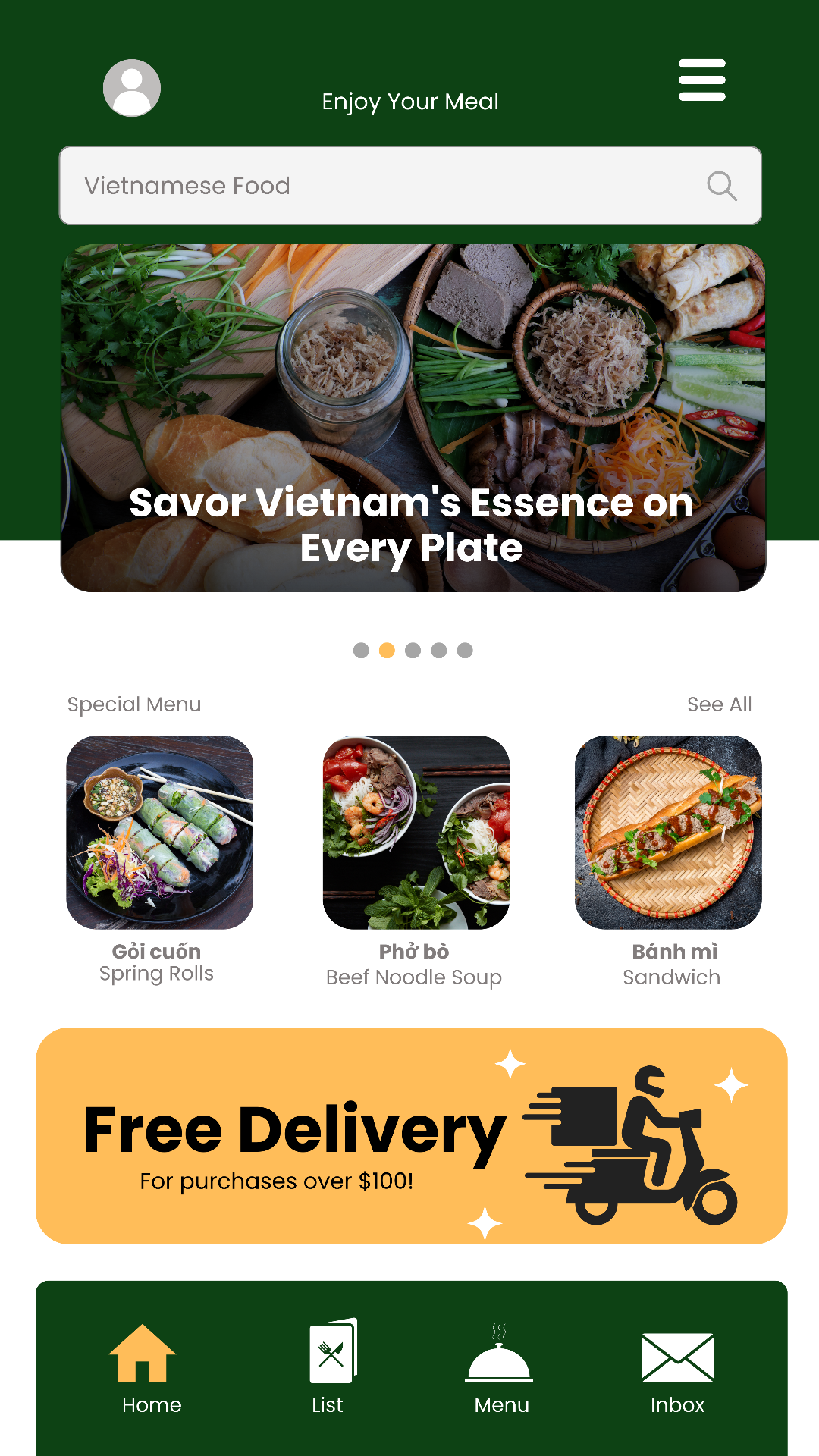Switch to the Inbox tab
The height and width of the screenshot is (1456, 819).
click(677, 1369)
